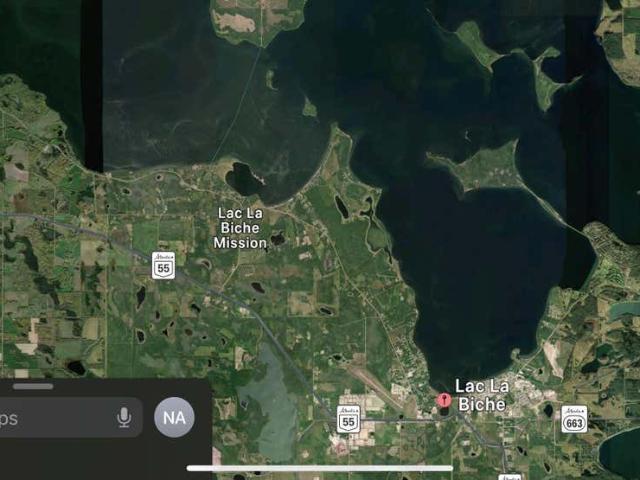
Task: Tap the Lac La Biche Mission label
Action: tap(240, 228)
